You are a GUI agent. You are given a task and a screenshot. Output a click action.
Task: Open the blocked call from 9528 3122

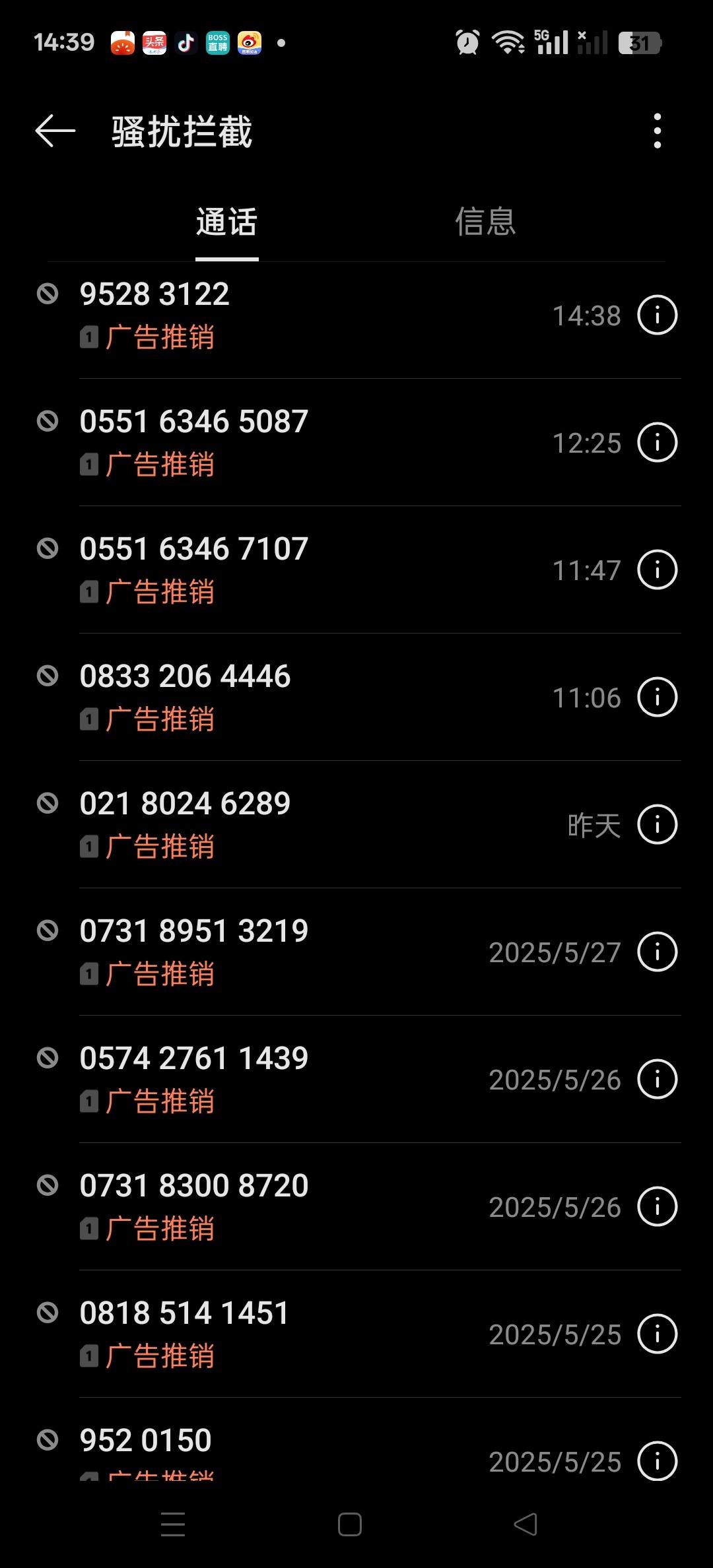(x=356, y=315)
